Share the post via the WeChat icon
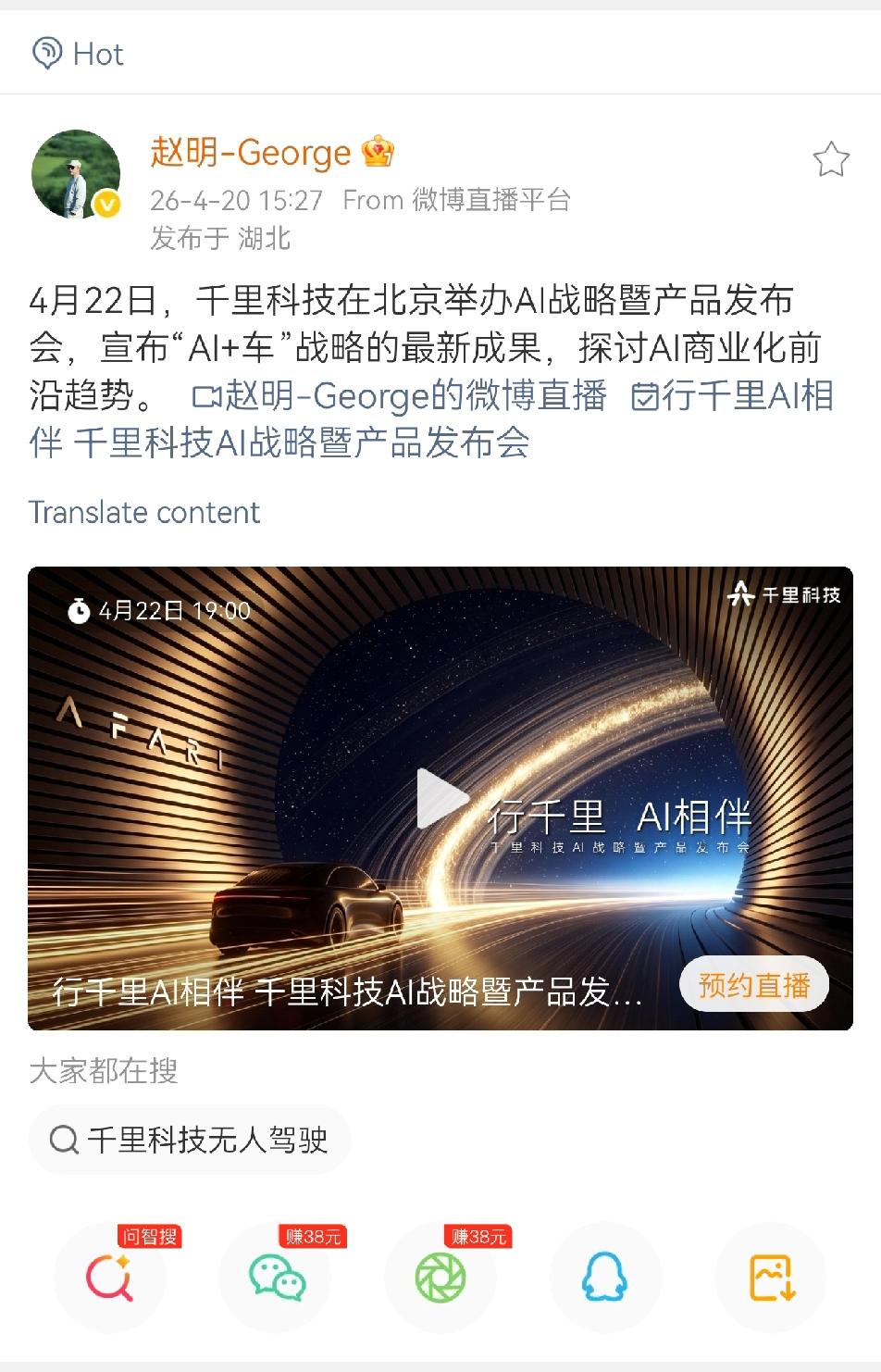The height and width of the screenshot is (1372, 881). (x=276, y=1278)
